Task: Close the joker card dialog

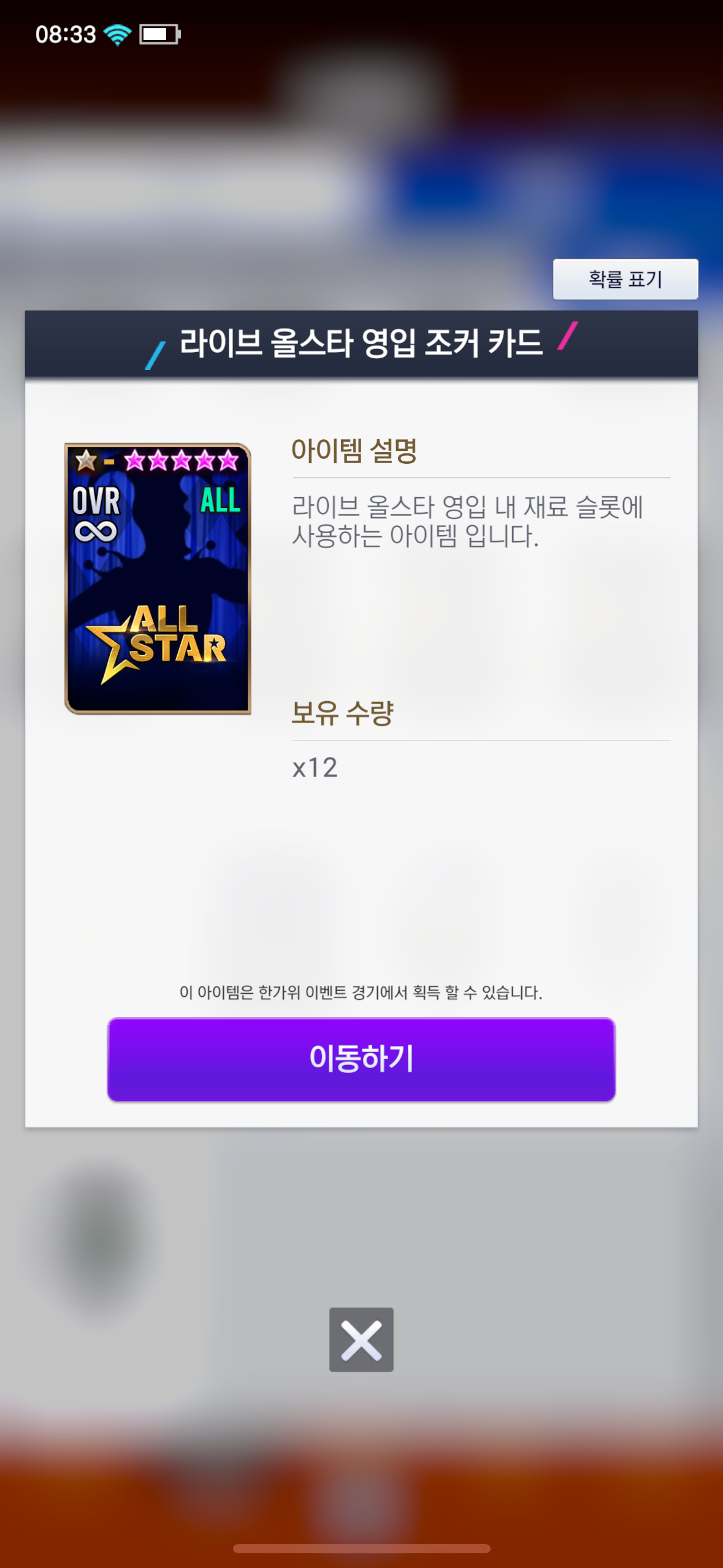Action: [x=361, y=1340]
